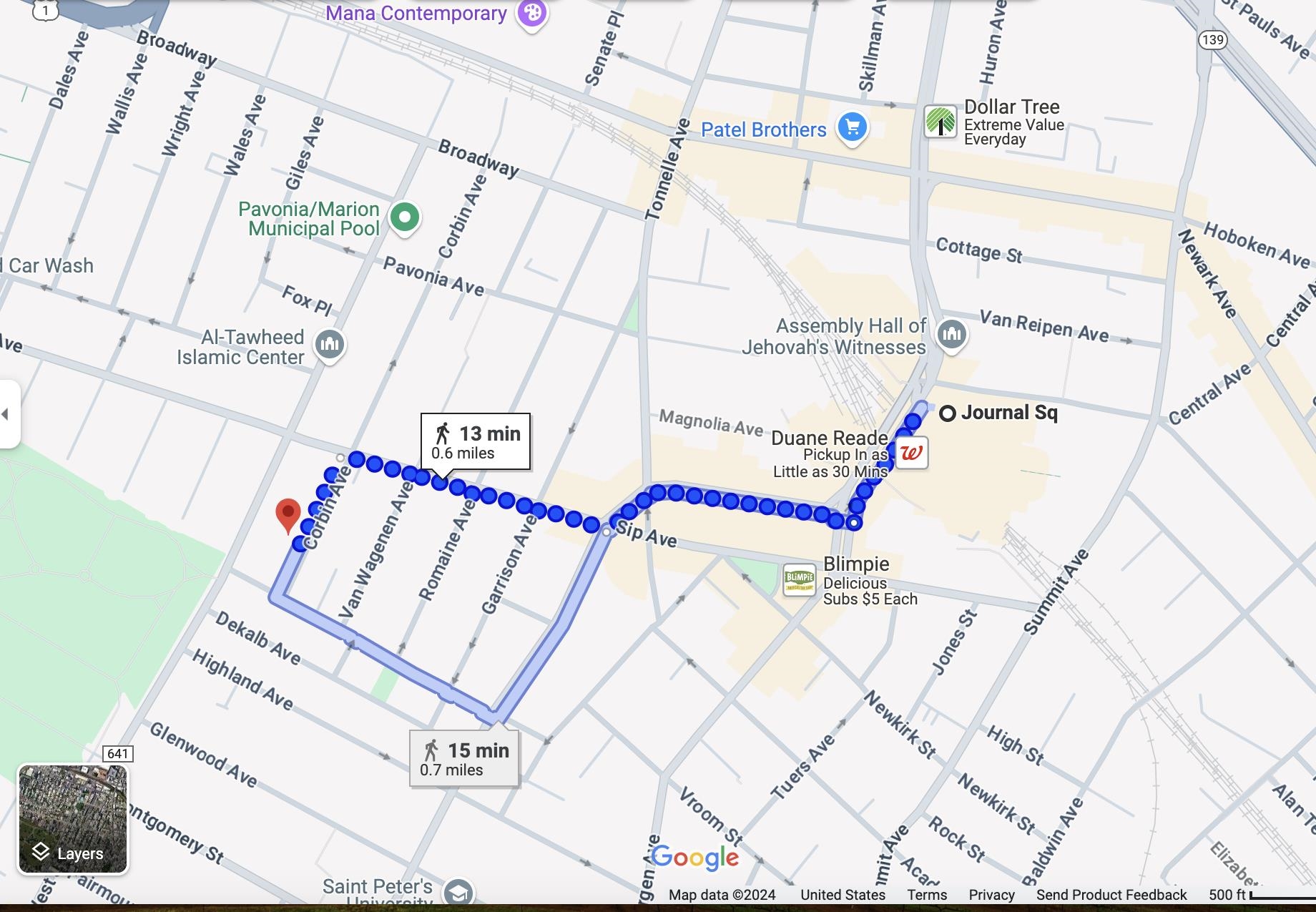Tap the red destination pin

tap(288, 513)
